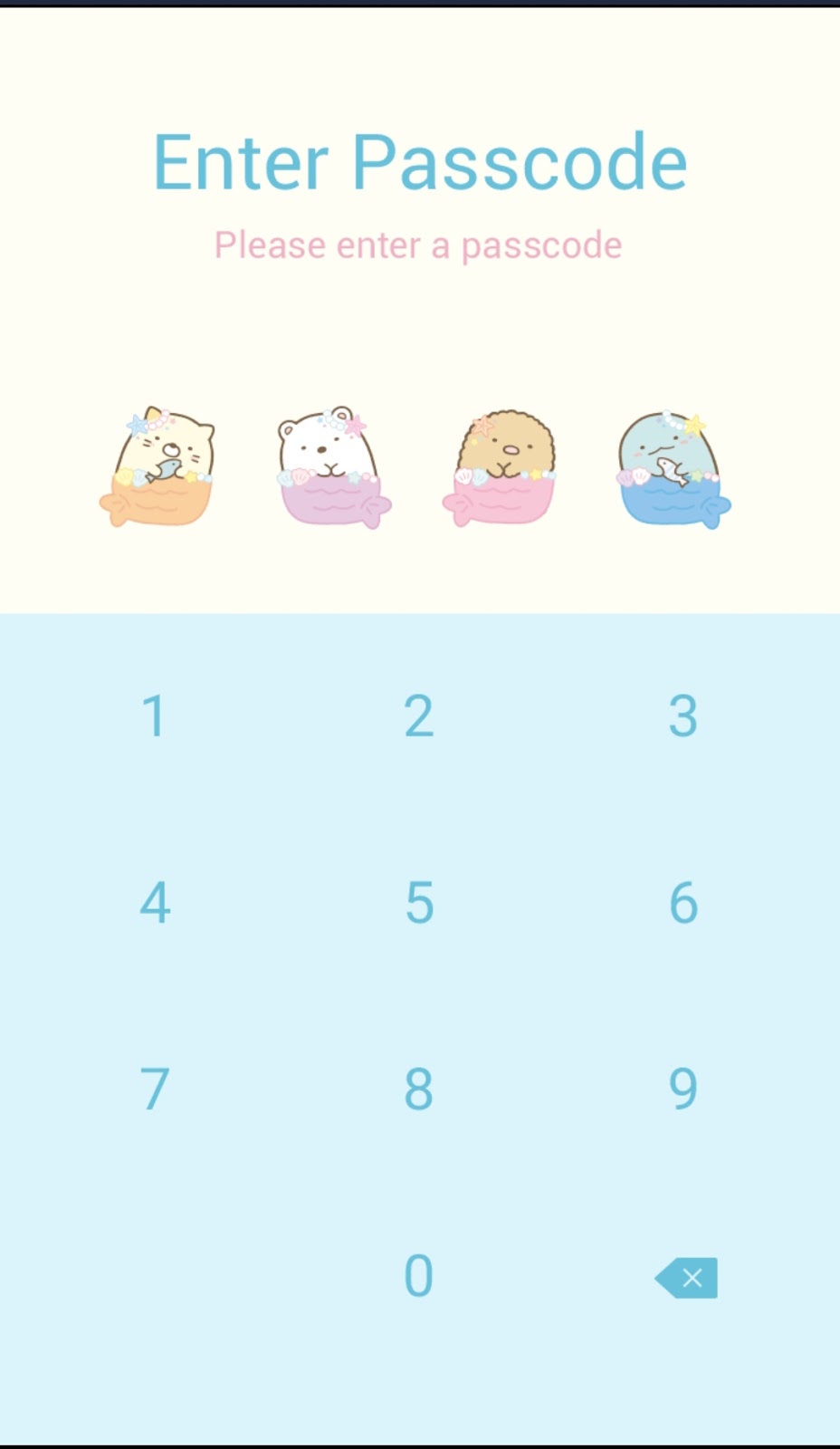Select the 6 key
This screenshot has height=1449, width=840.
click(683, 903)
